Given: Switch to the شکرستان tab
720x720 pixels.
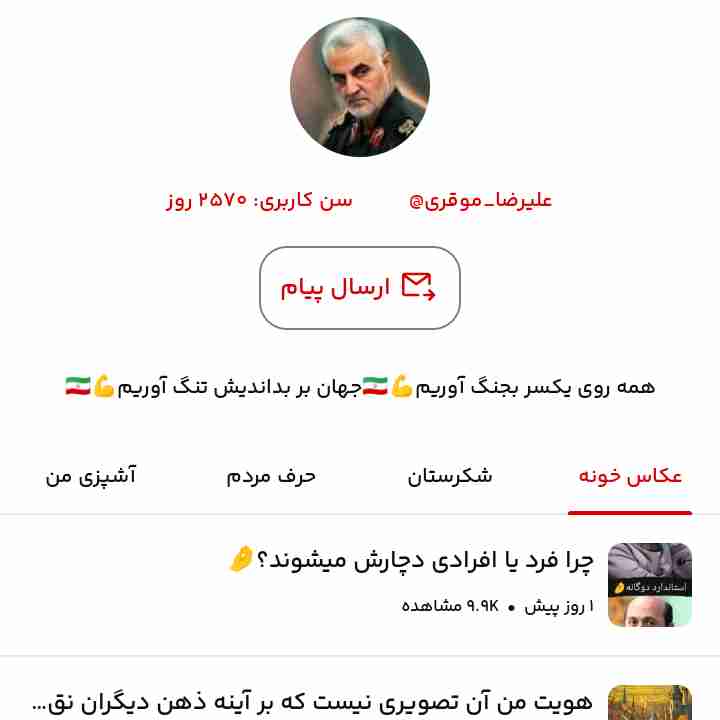Looking at the screenshot, I should point(450,476).
